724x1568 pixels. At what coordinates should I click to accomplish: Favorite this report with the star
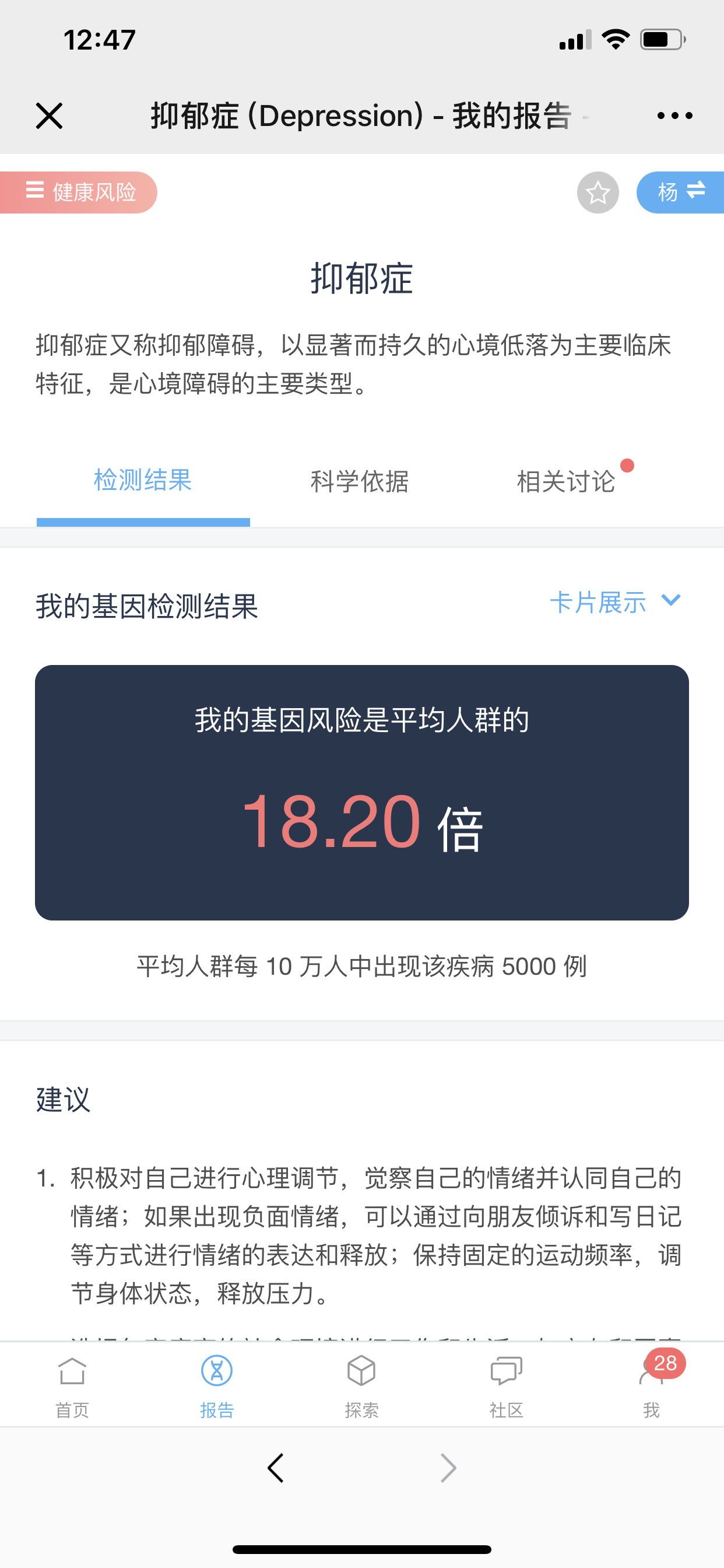[x=598, y=192]
